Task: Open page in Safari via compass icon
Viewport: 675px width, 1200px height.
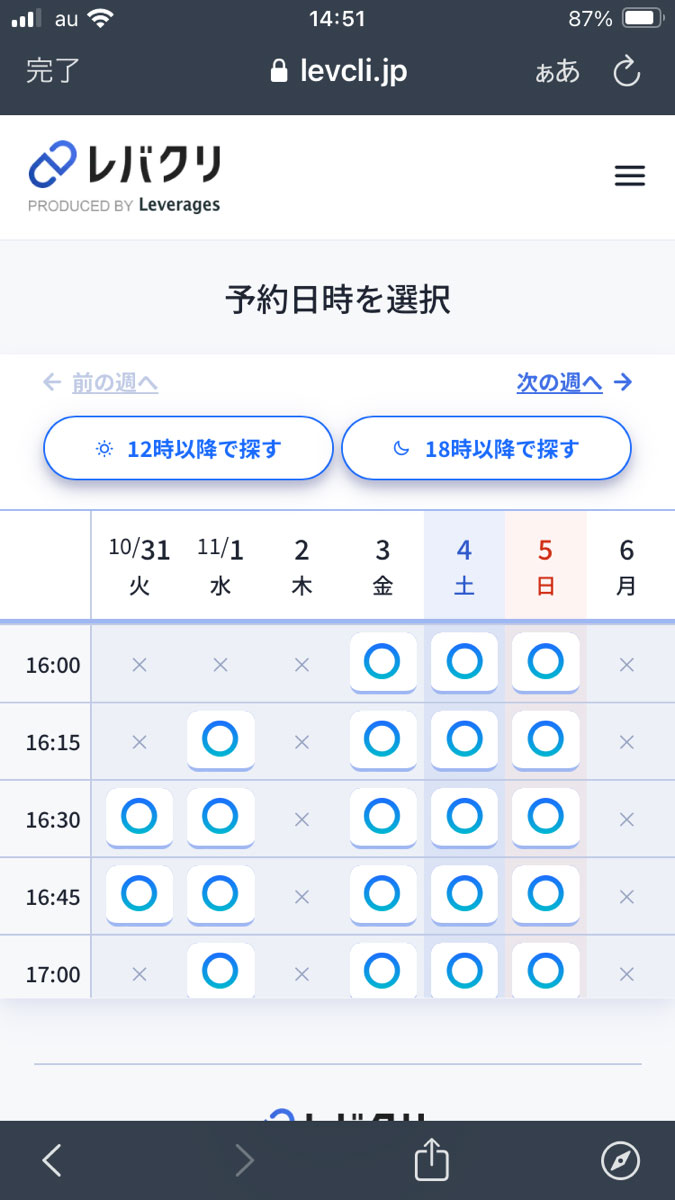Action: pyautogui.click(x=620, y=1160)
